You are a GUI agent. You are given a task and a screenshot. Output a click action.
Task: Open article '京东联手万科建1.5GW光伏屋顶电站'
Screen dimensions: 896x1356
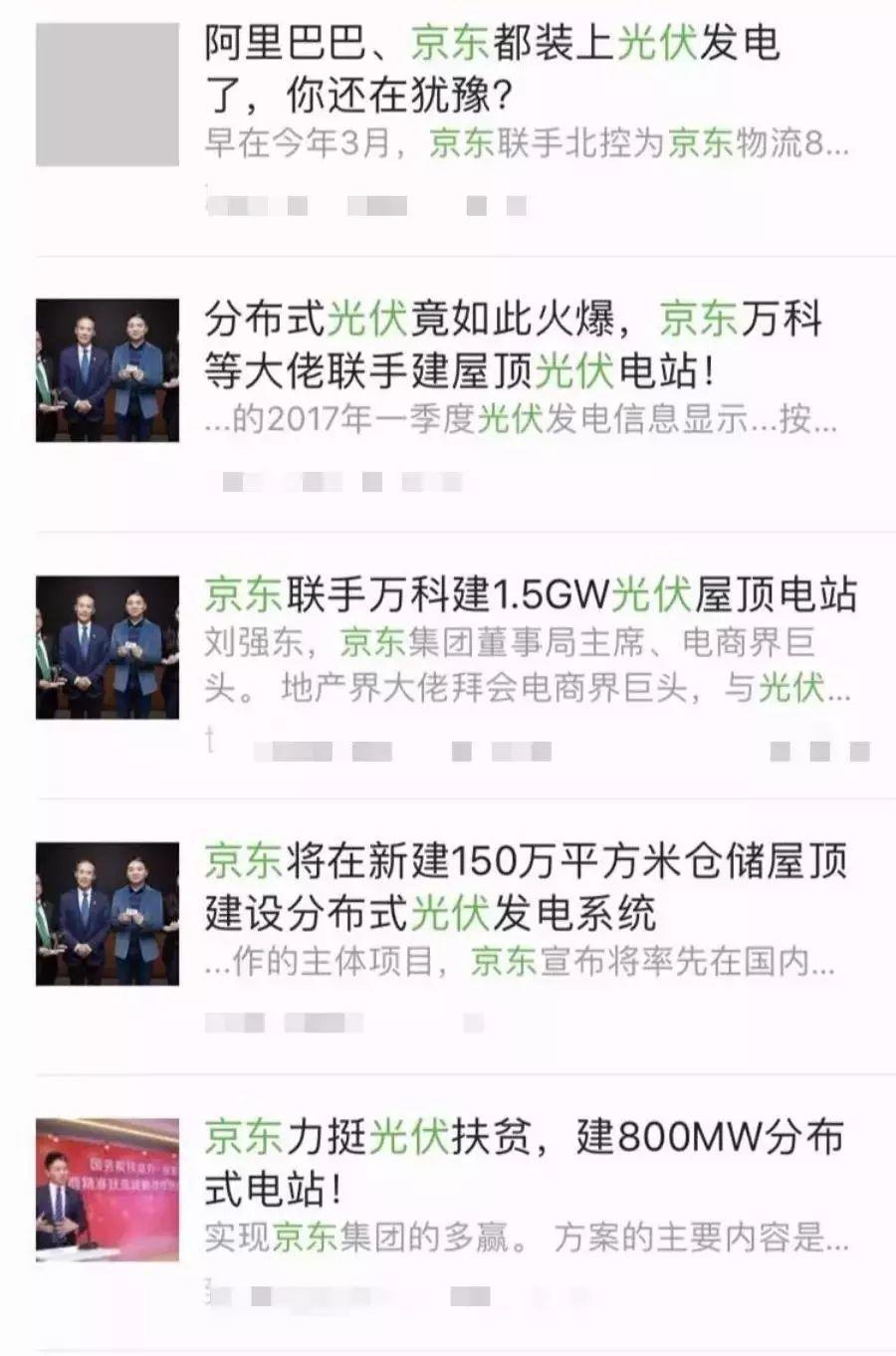click(x=531, y=596)
